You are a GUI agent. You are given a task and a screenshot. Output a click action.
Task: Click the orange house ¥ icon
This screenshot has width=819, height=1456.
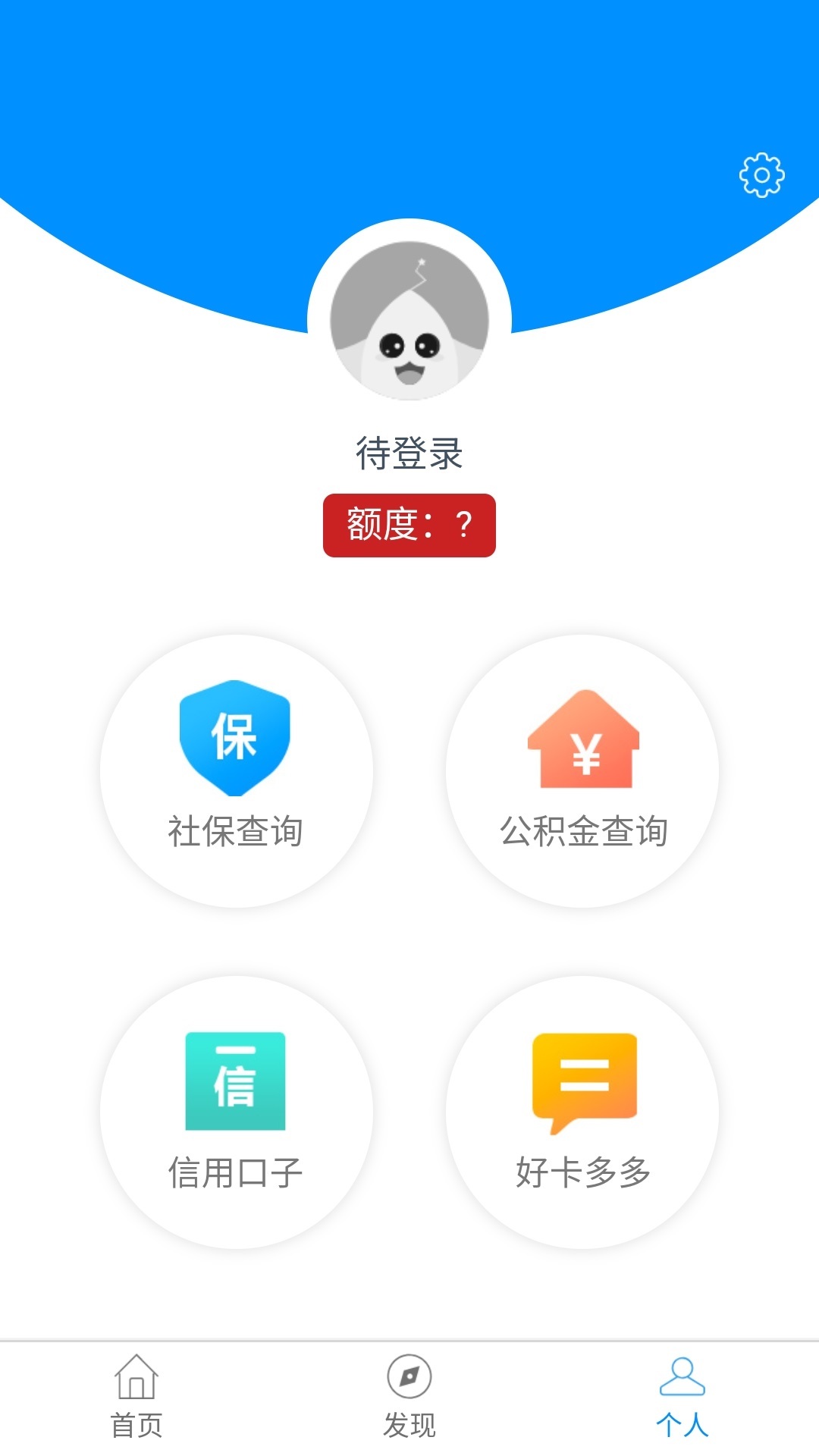tap(584, 739)
